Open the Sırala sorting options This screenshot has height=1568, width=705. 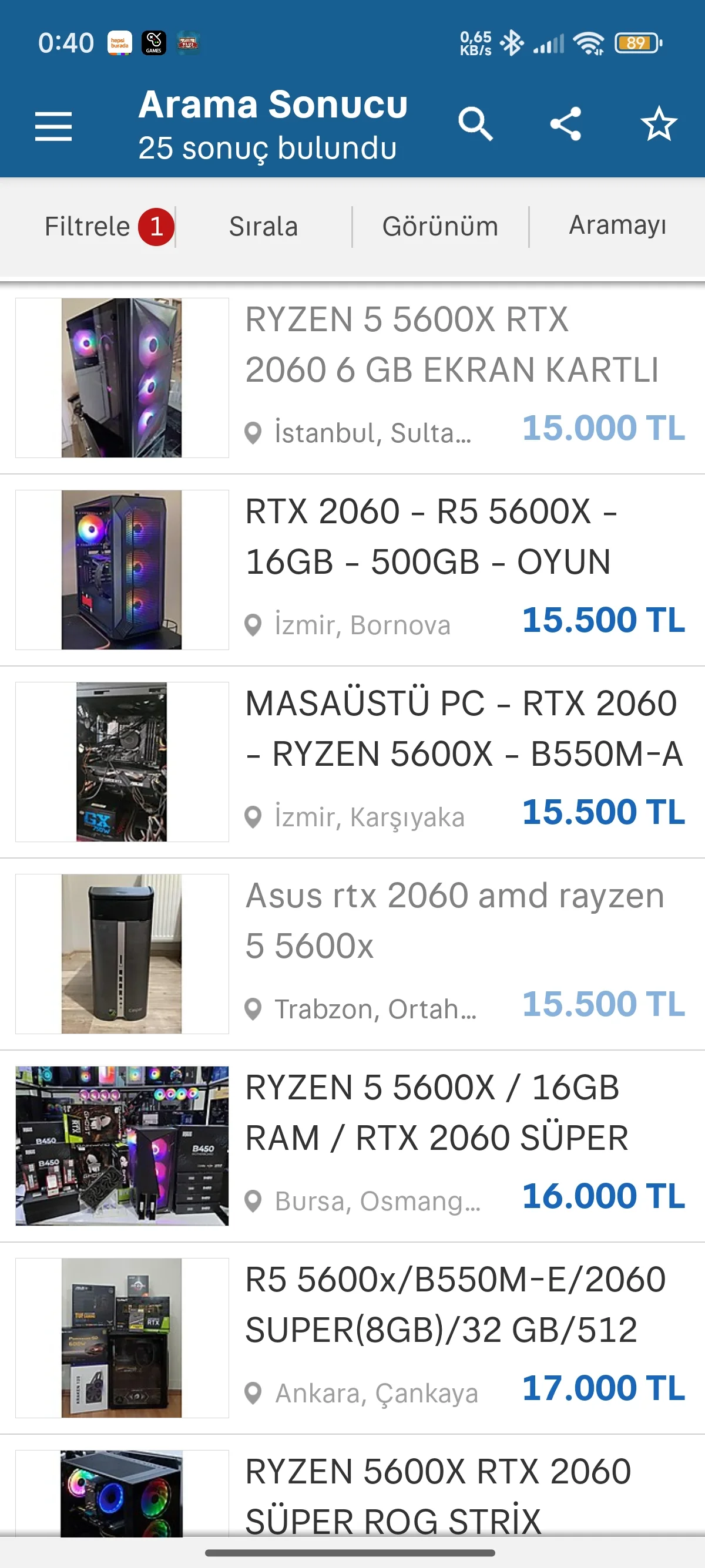tap(263, 227)
